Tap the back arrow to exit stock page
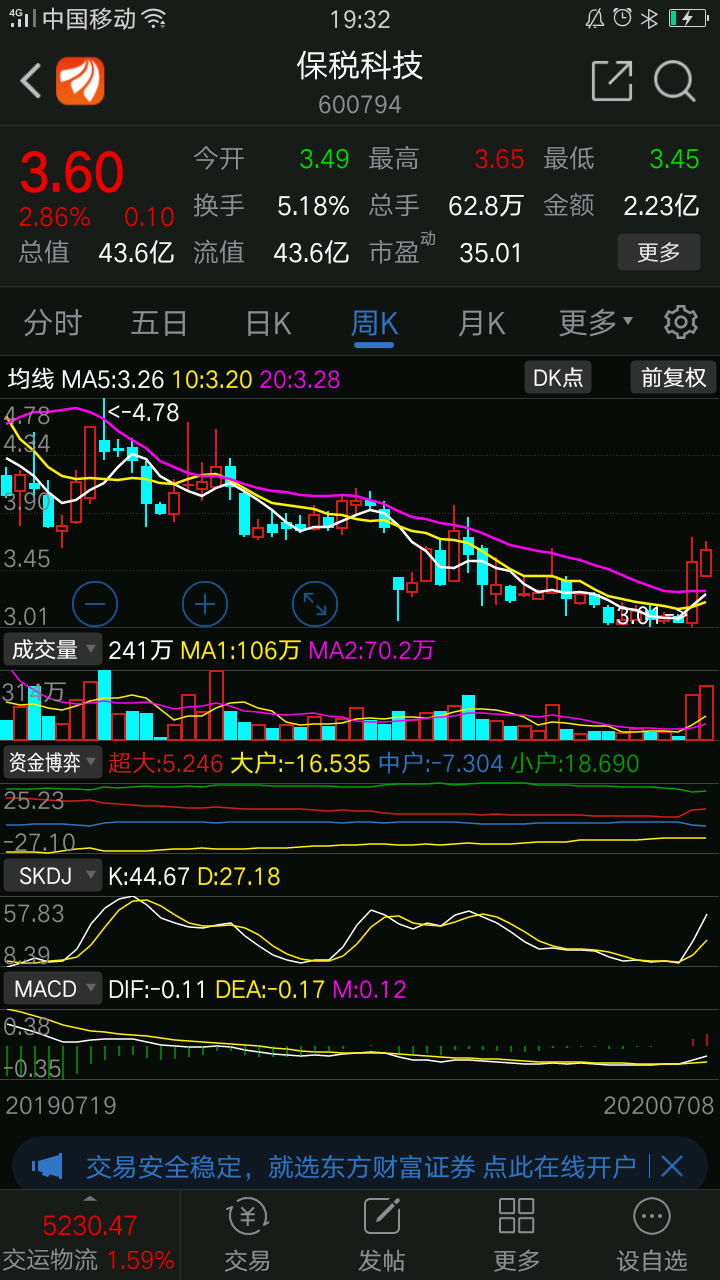 [28, 80]
